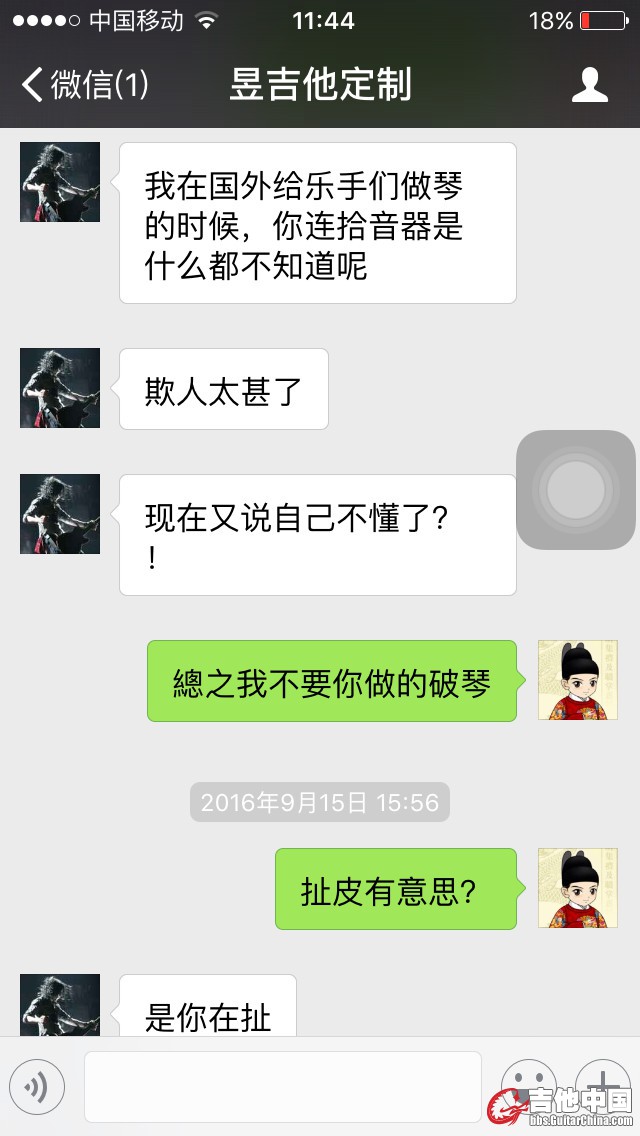Viewport: 640px width, 1136px height.
Task: Go back to the 微信 chat list
Action: click(x=84, y=85)
